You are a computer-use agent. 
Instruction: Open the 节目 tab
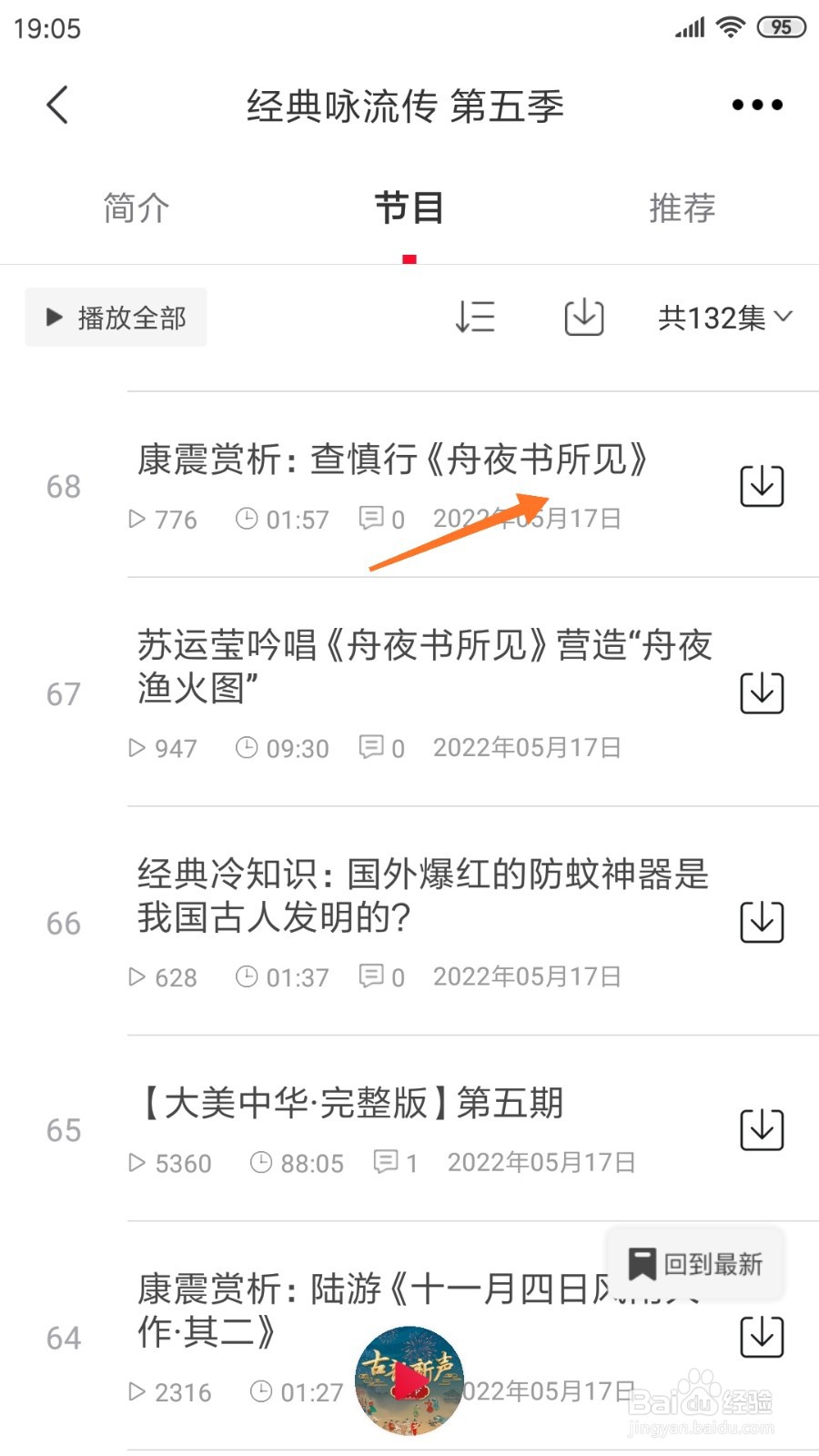click(x=409, y=208)
